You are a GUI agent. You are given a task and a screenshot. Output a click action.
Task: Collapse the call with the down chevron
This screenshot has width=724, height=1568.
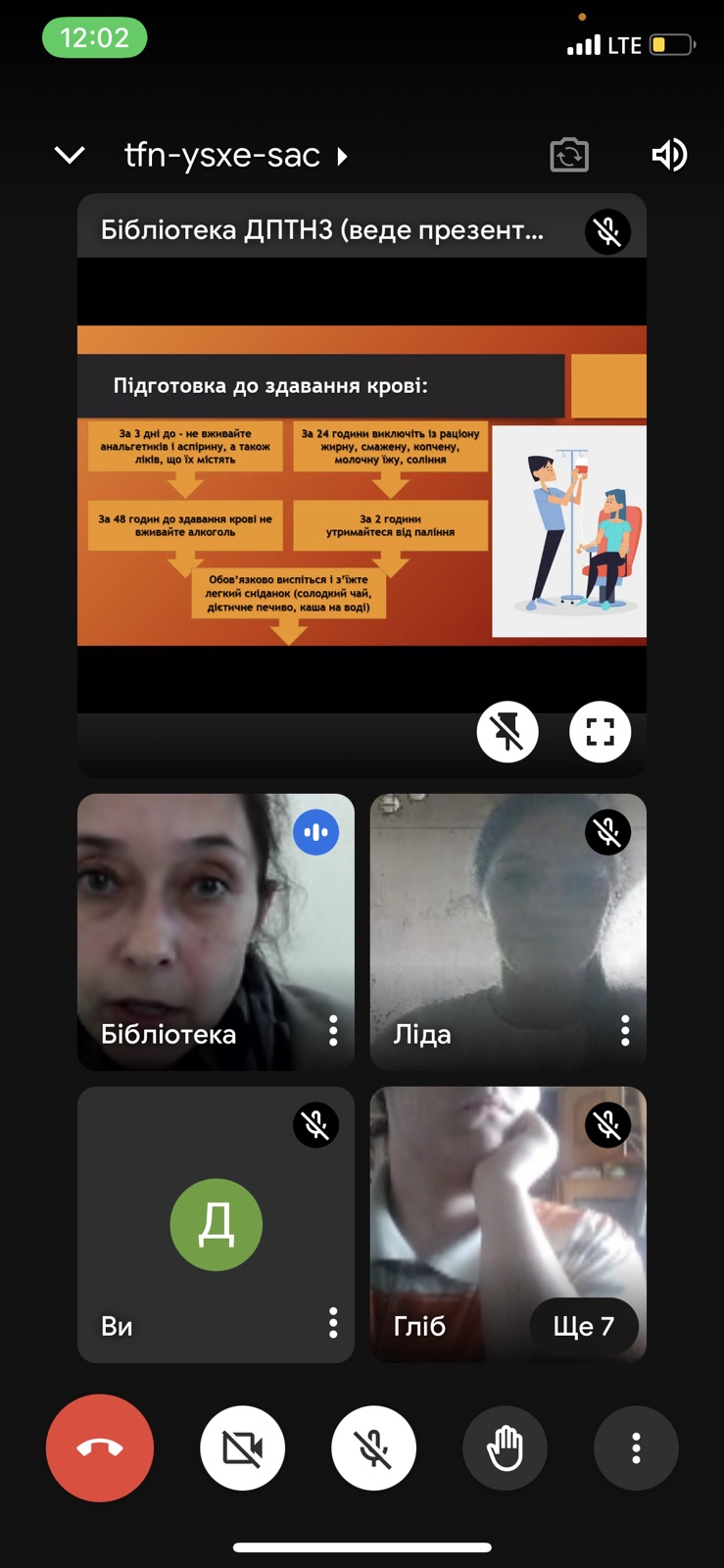click(70, 155)
